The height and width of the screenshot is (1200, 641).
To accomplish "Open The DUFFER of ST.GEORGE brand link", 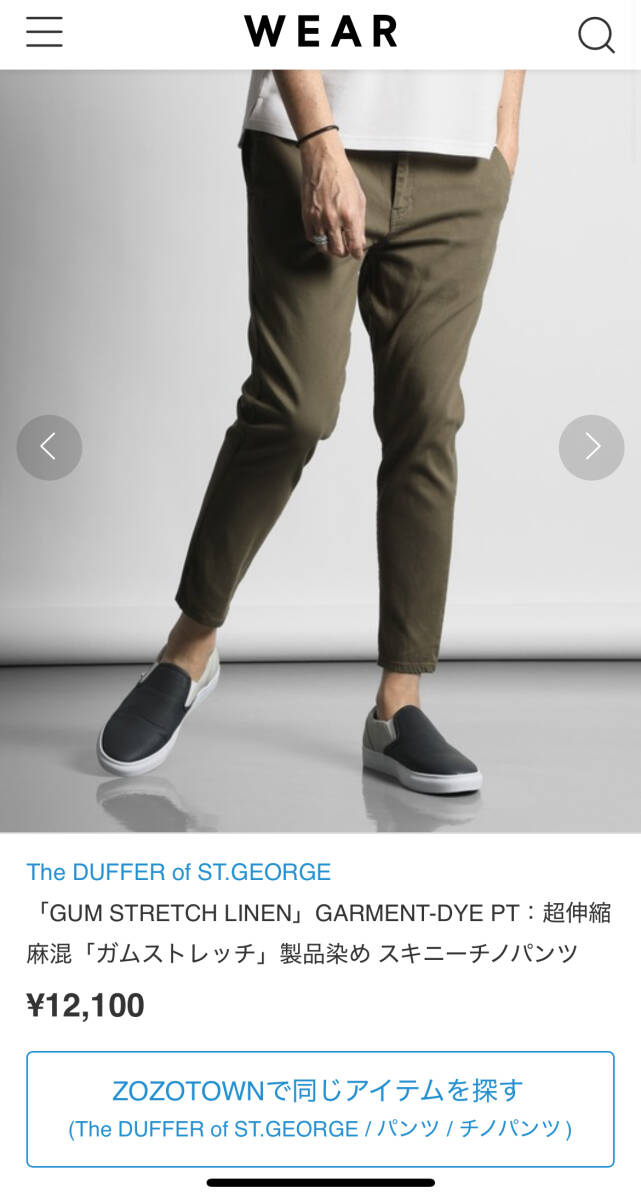I will pos(178,872).
